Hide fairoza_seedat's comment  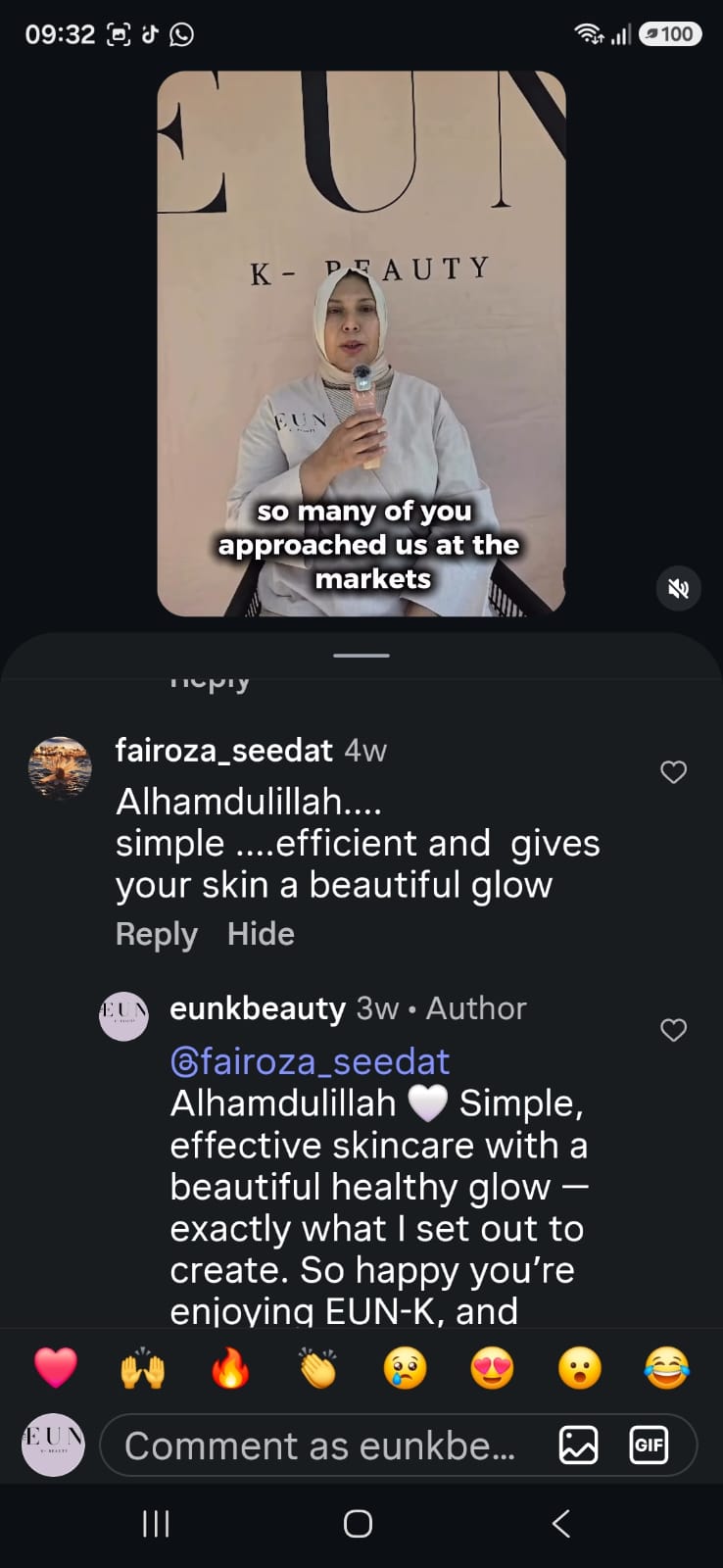[x=261, y=934]
